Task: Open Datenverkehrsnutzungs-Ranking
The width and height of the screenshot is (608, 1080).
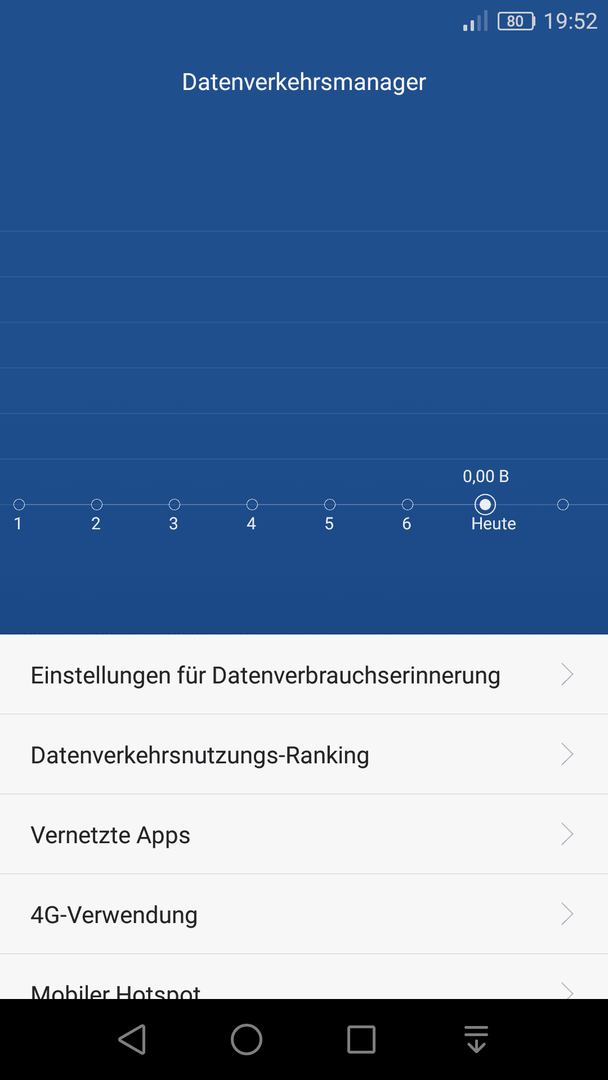Action: 304,754
